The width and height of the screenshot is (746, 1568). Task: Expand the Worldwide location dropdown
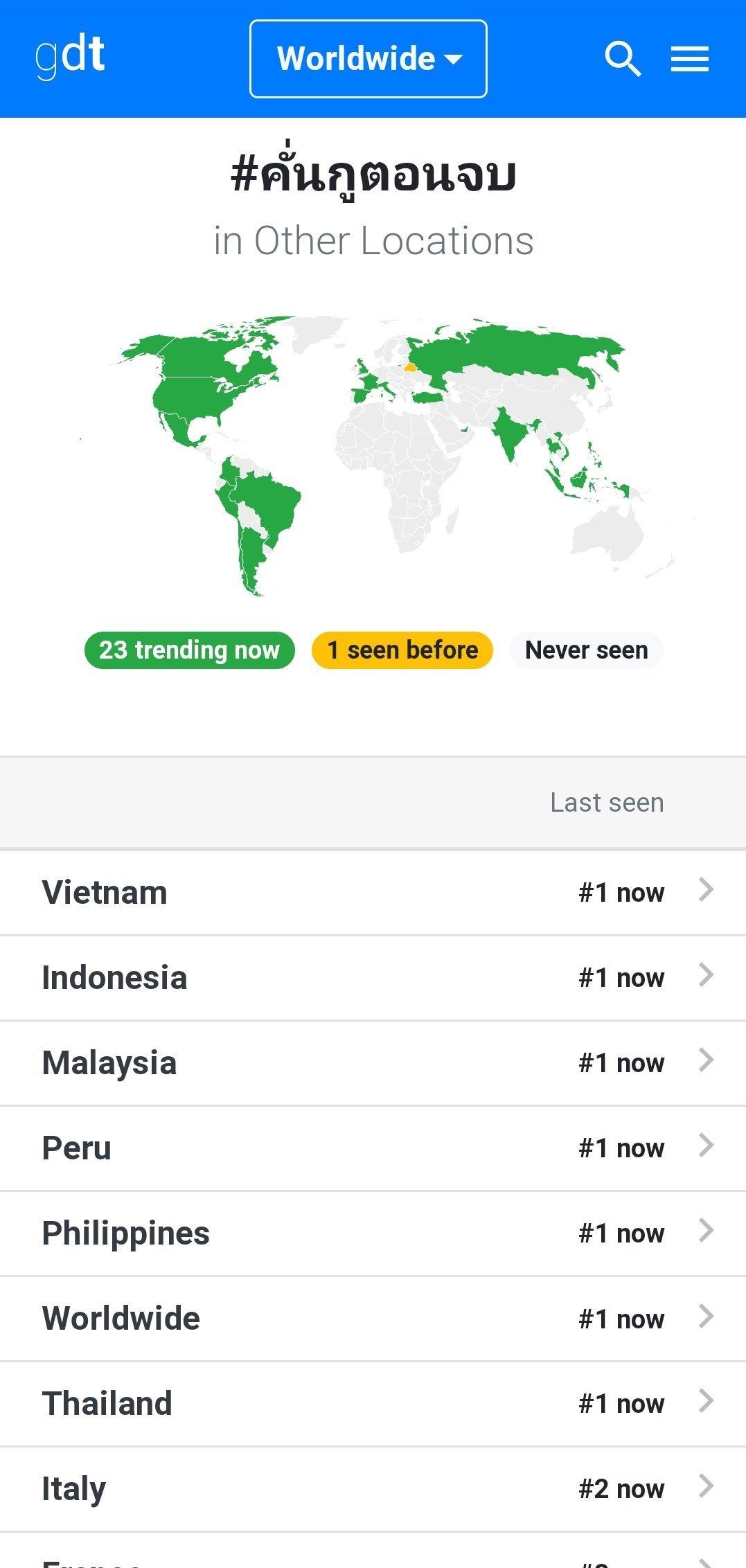(368, 59)
